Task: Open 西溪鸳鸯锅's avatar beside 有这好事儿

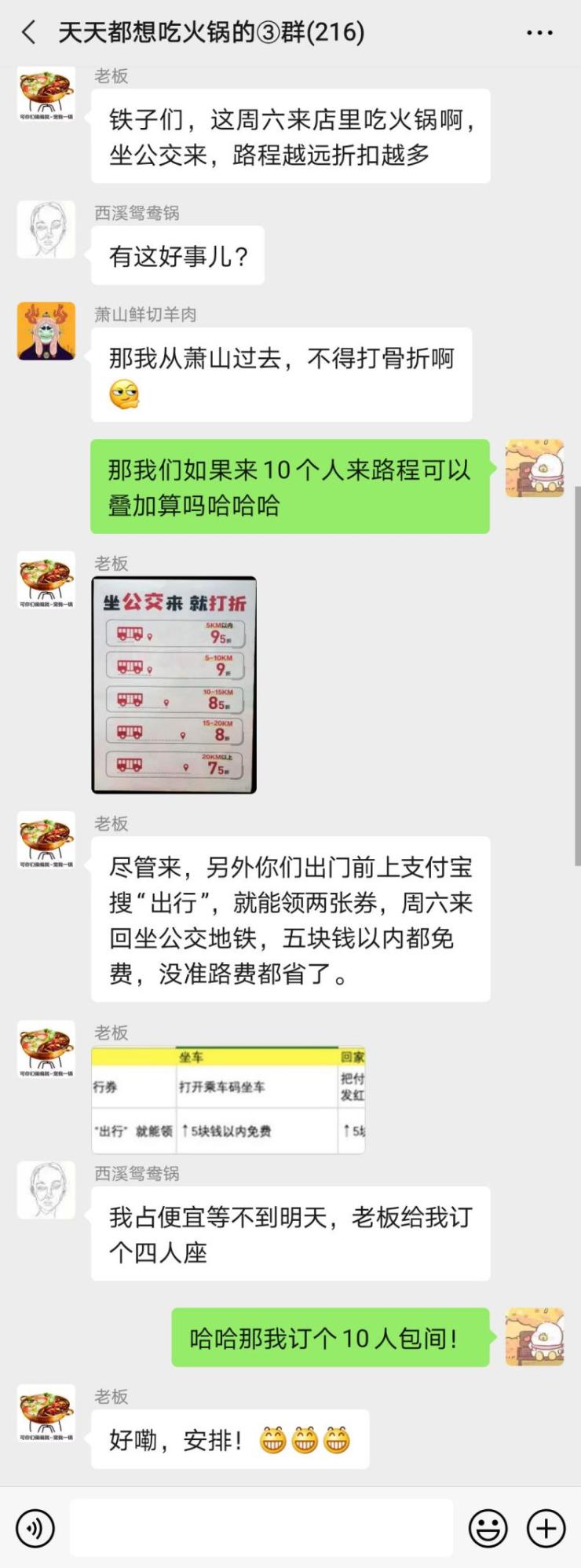Action: 46,229
